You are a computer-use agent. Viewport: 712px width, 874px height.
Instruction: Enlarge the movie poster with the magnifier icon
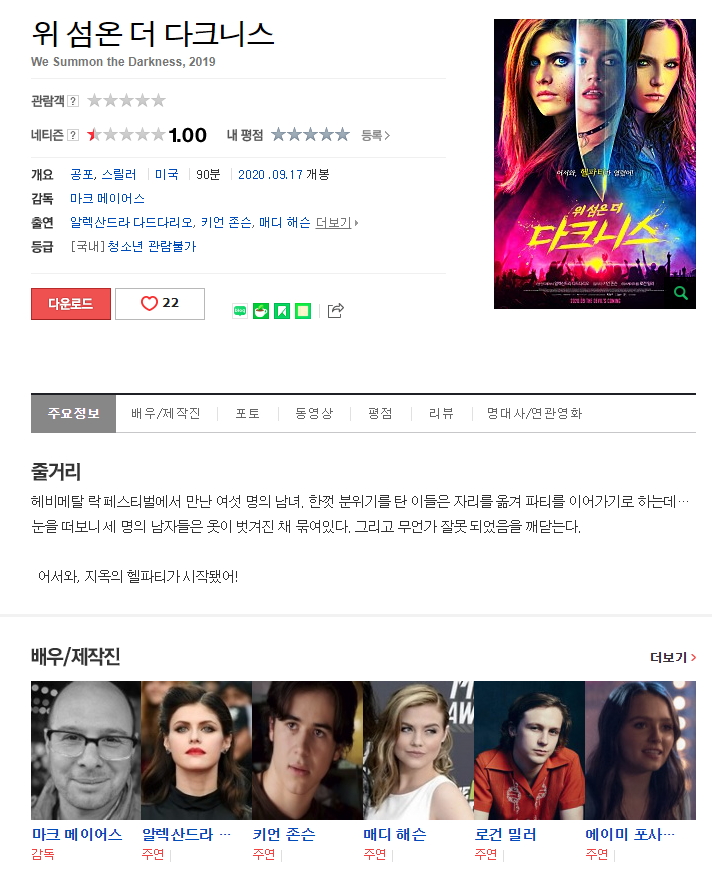coord(681,293)
